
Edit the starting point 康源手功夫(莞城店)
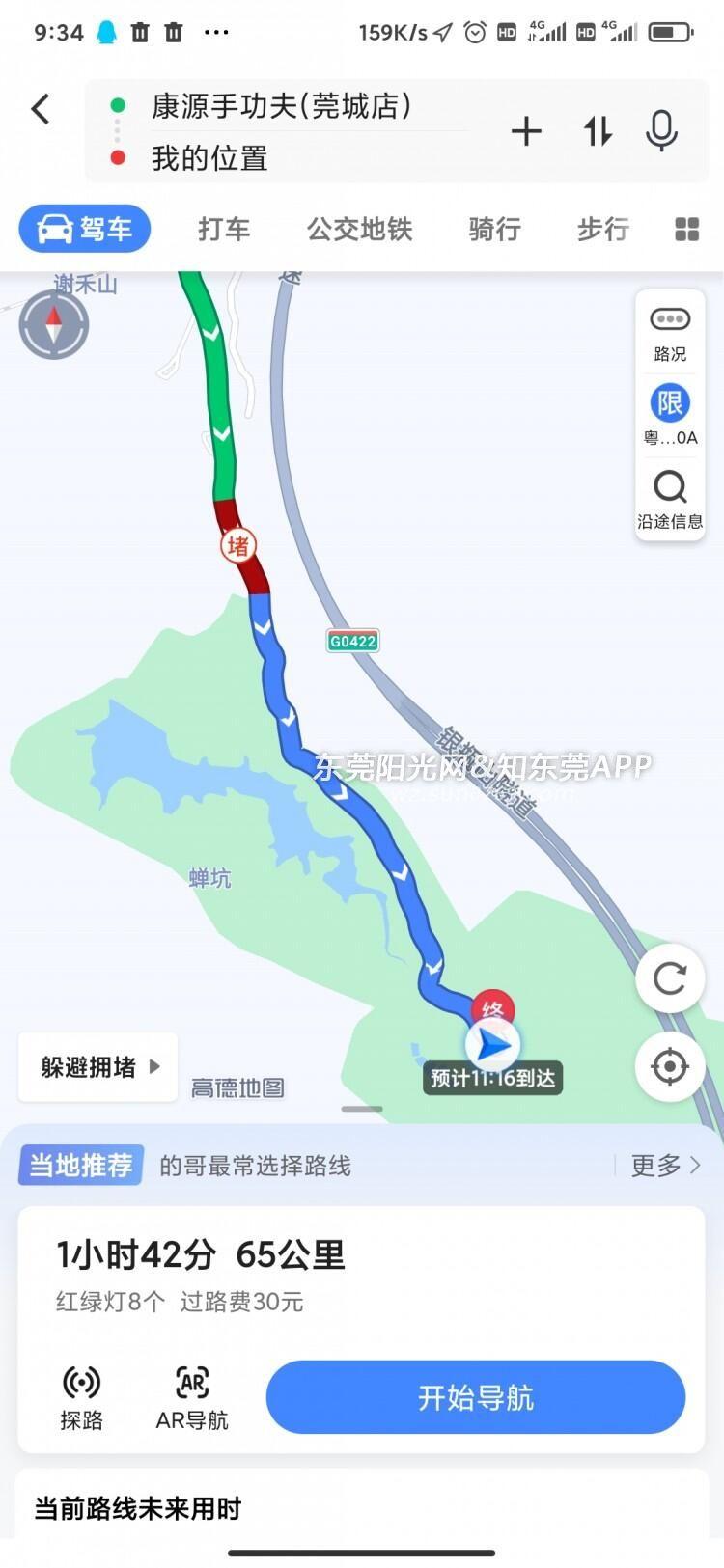tap(282, 106)
